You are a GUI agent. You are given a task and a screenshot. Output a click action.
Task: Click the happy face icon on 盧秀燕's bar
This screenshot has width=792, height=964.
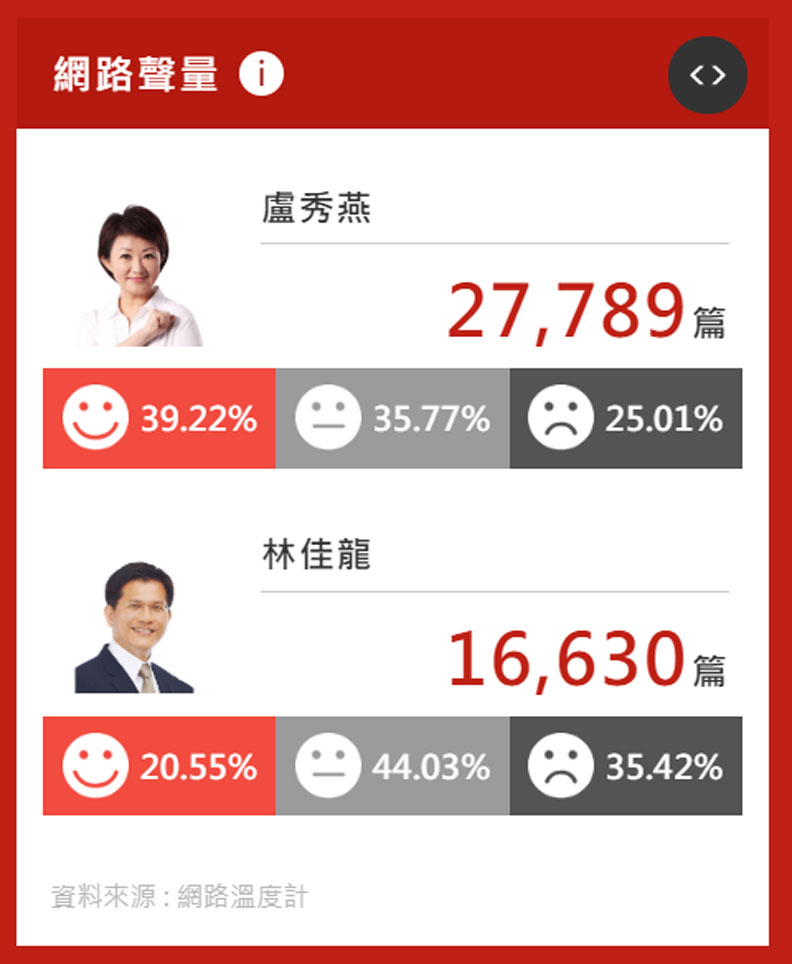pos(94,418)
